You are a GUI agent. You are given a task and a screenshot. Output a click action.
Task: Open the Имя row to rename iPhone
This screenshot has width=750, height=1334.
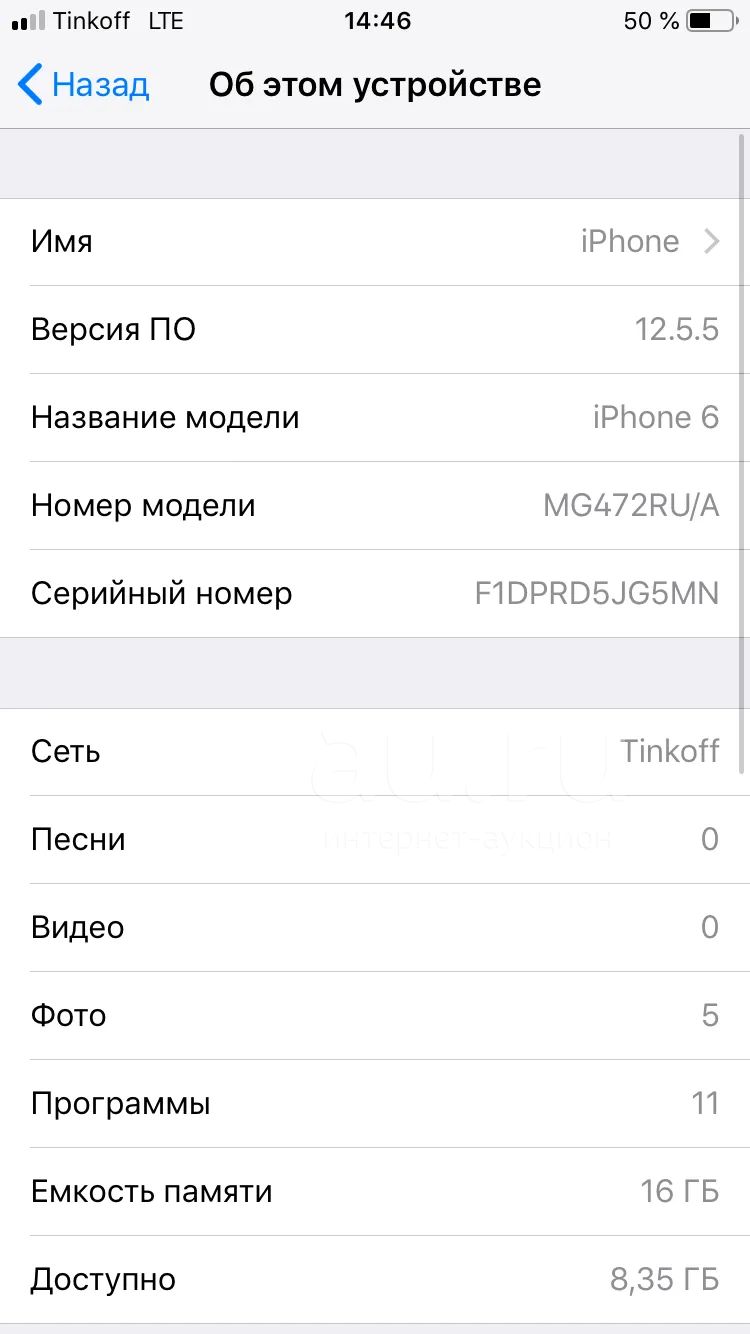point(375,242)
